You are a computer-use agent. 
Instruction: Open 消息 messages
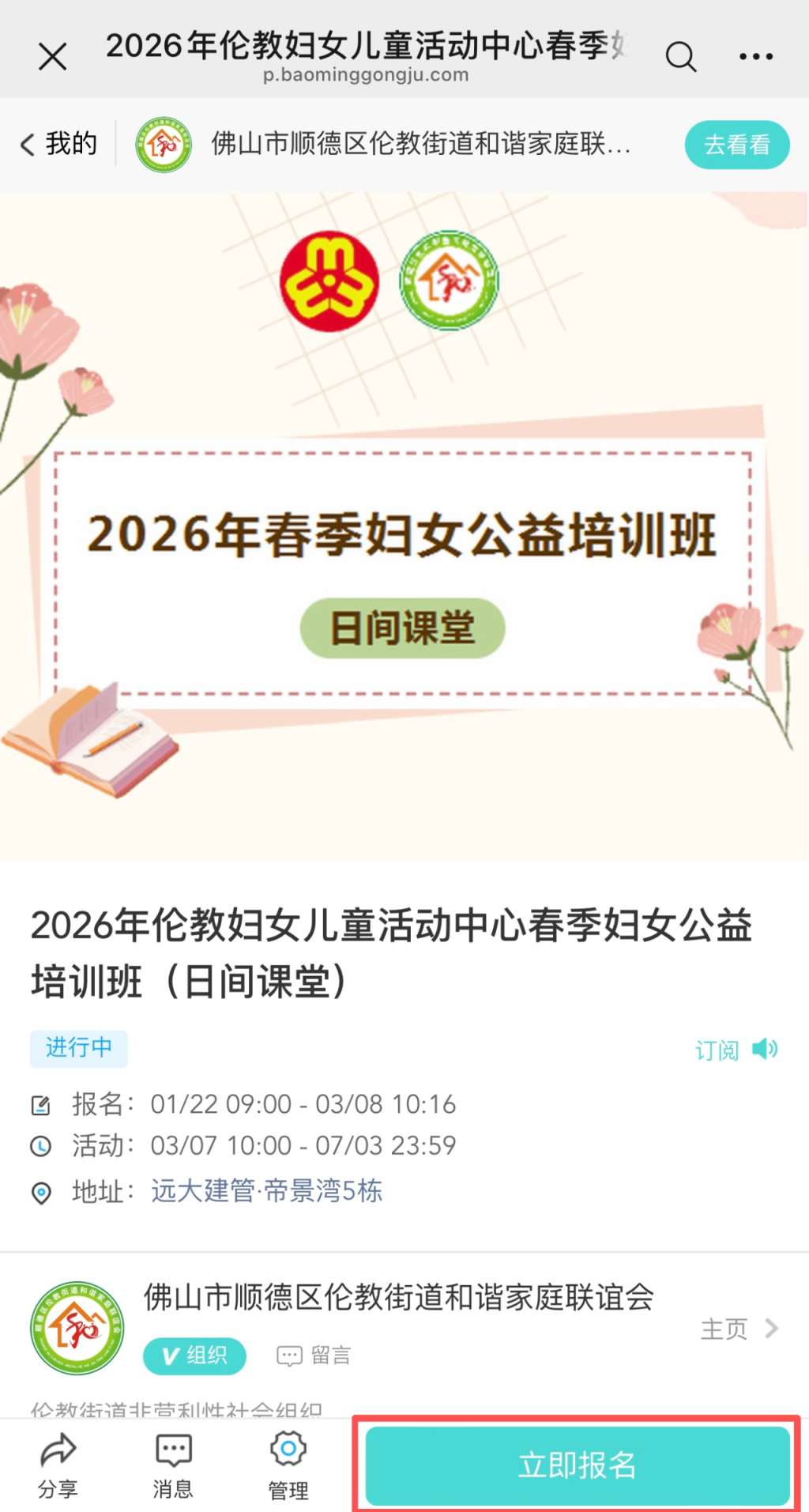[x=173, y=1465]
